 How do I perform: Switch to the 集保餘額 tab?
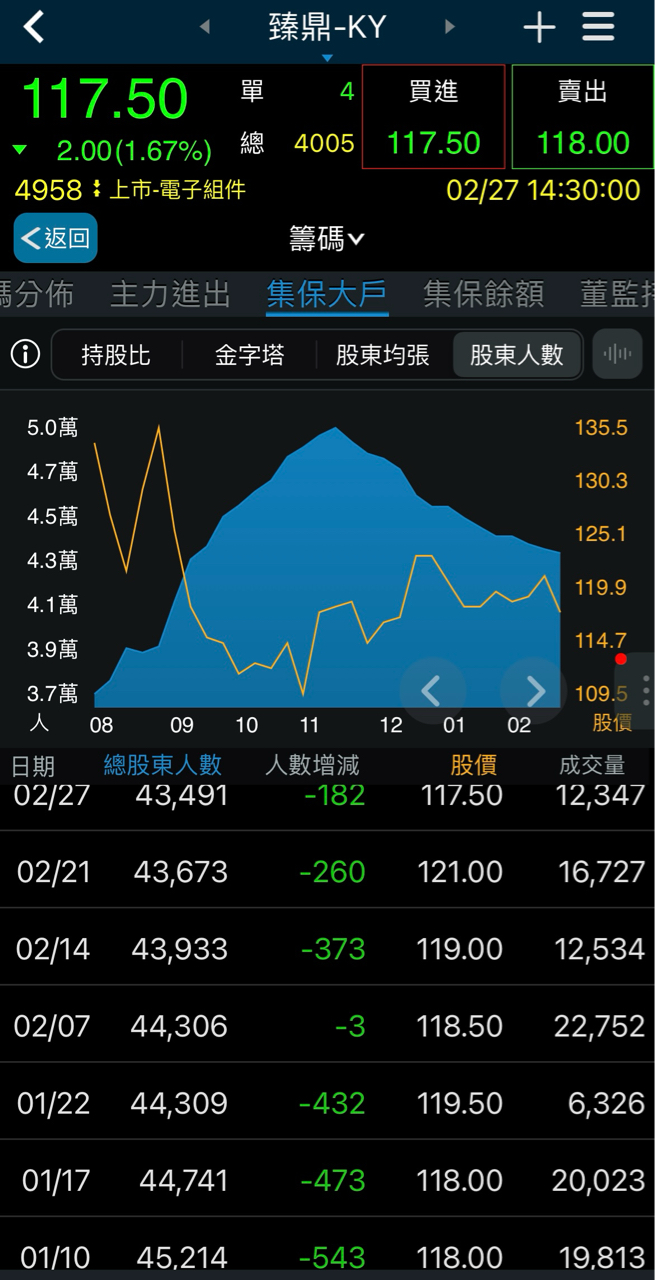pos(484,294)
